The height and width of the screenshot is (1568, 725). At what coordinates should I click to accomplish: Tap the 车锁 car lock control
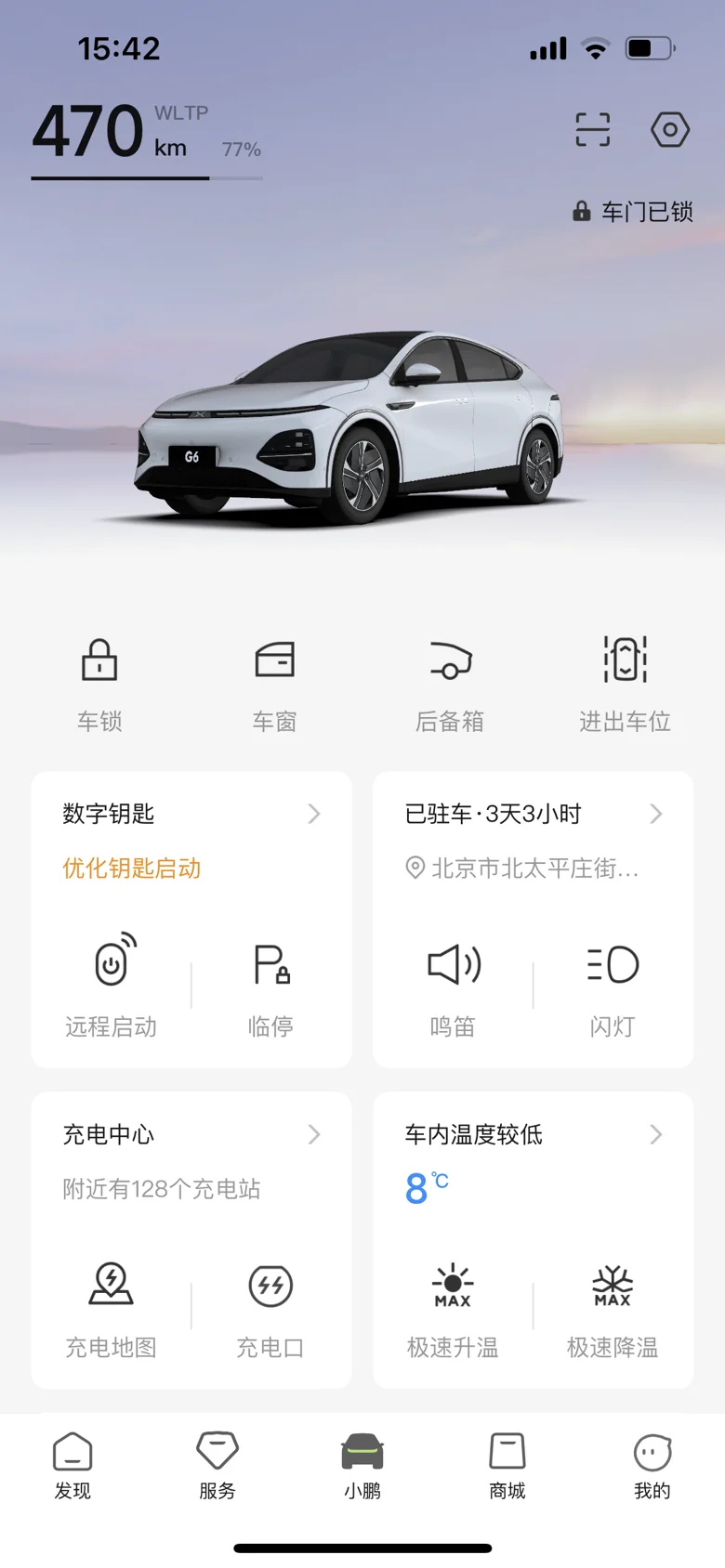[99, 684]
